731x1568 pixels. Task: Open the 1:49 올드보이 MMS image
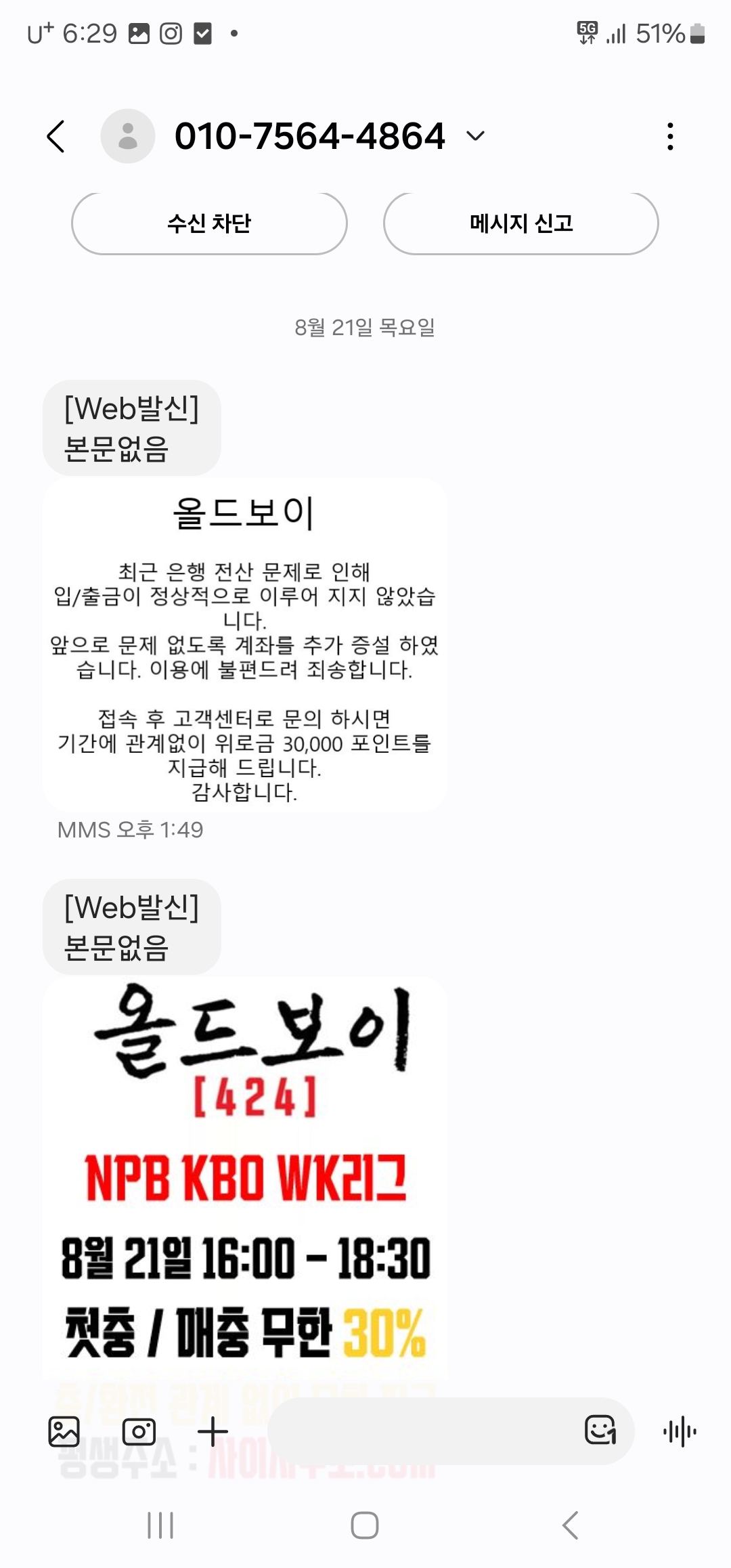pyautogui.click(x=244, y=645)
